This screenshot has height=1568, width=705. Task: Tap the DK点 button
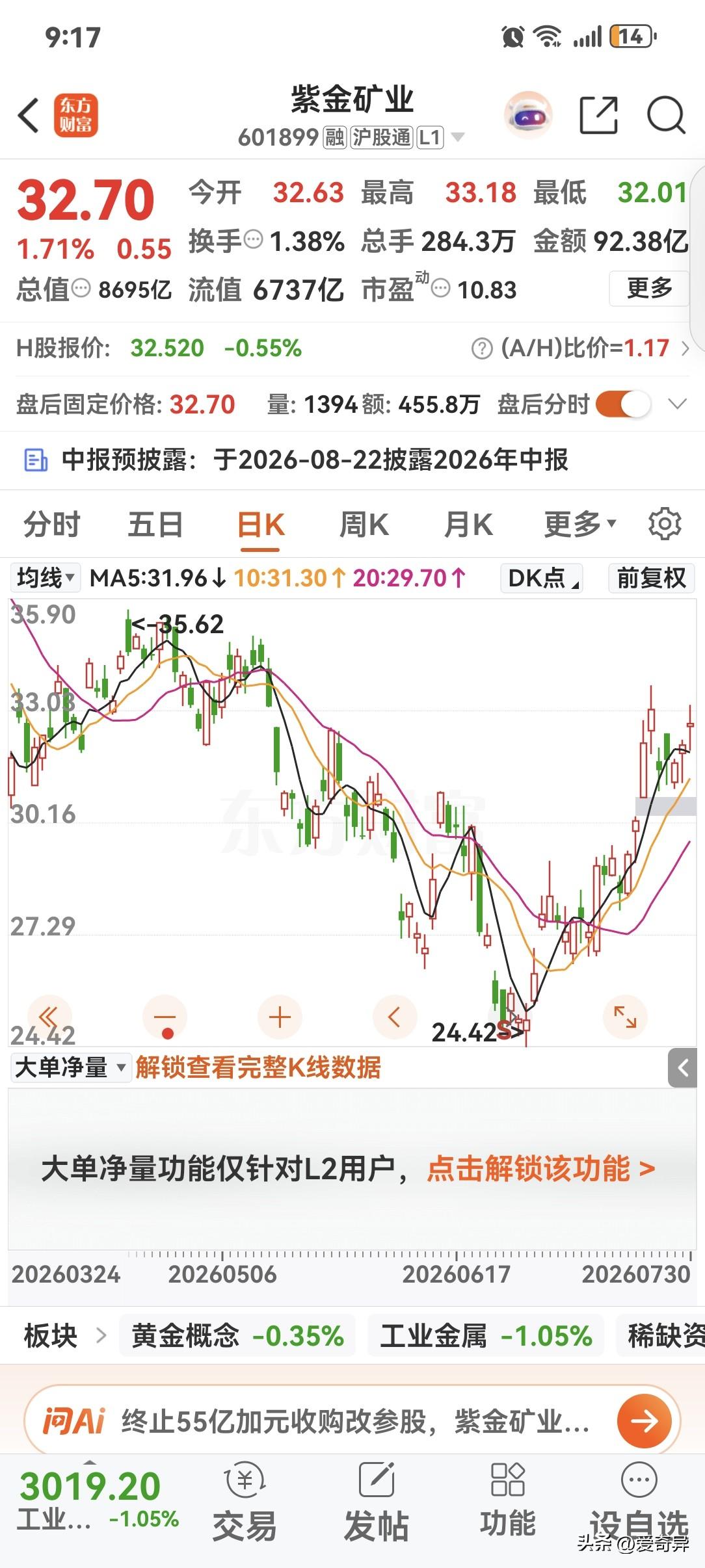(x=542, y=577)
